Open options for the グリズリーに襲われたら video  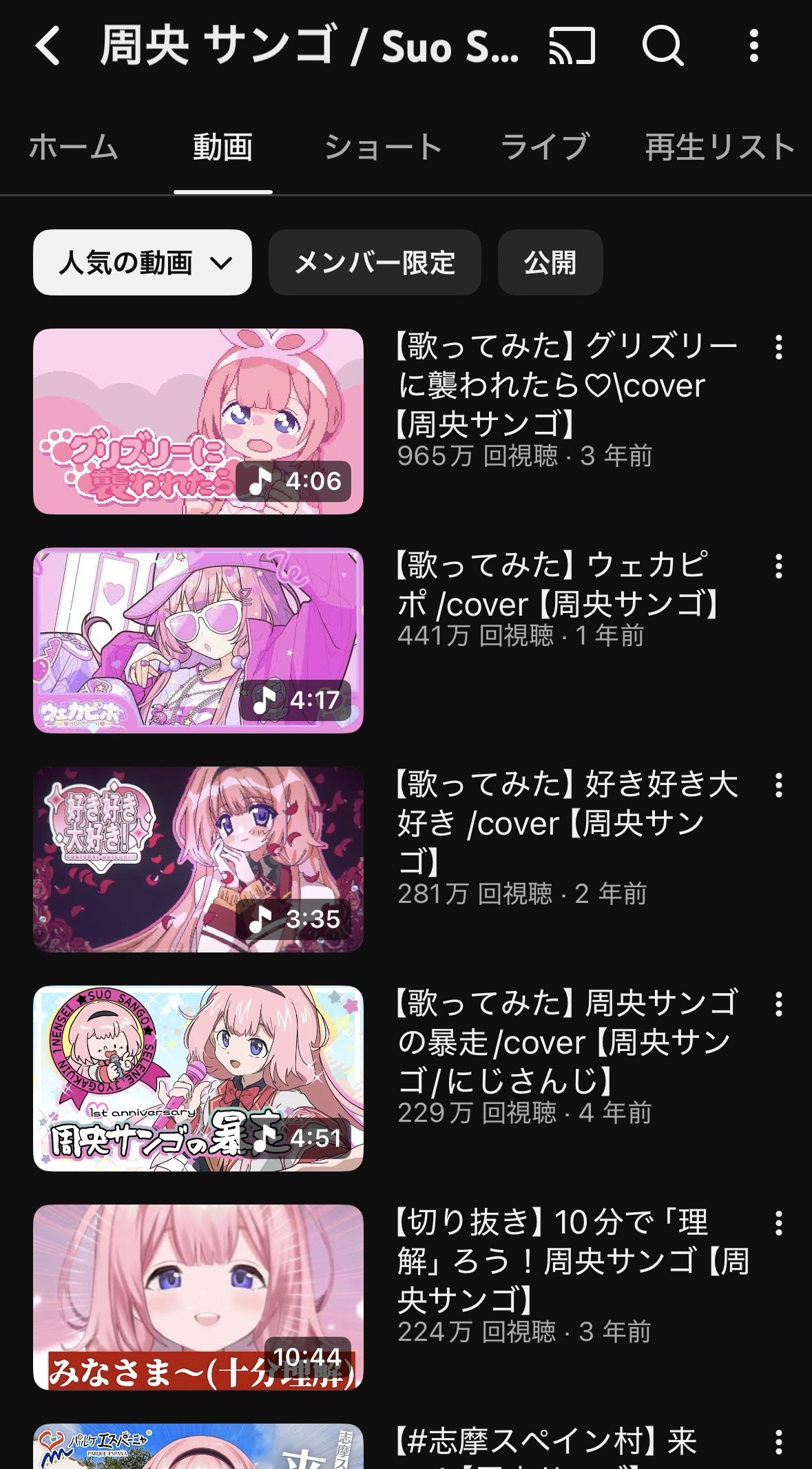(778, 348)
